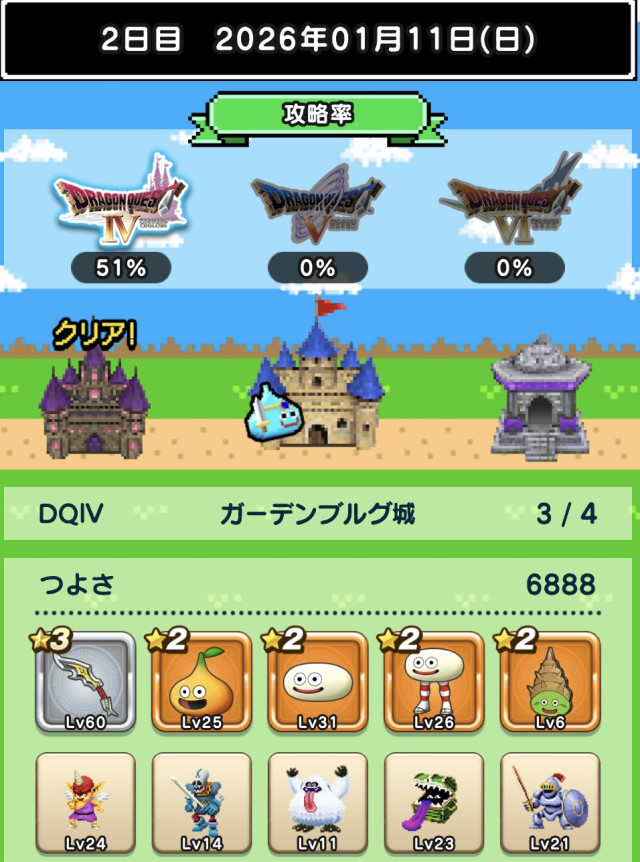Select the Lv25 orange onion monster
Image resolution: width=640 pixels, height=862 pixels.
pyautogui.click(x=201, y=682)
